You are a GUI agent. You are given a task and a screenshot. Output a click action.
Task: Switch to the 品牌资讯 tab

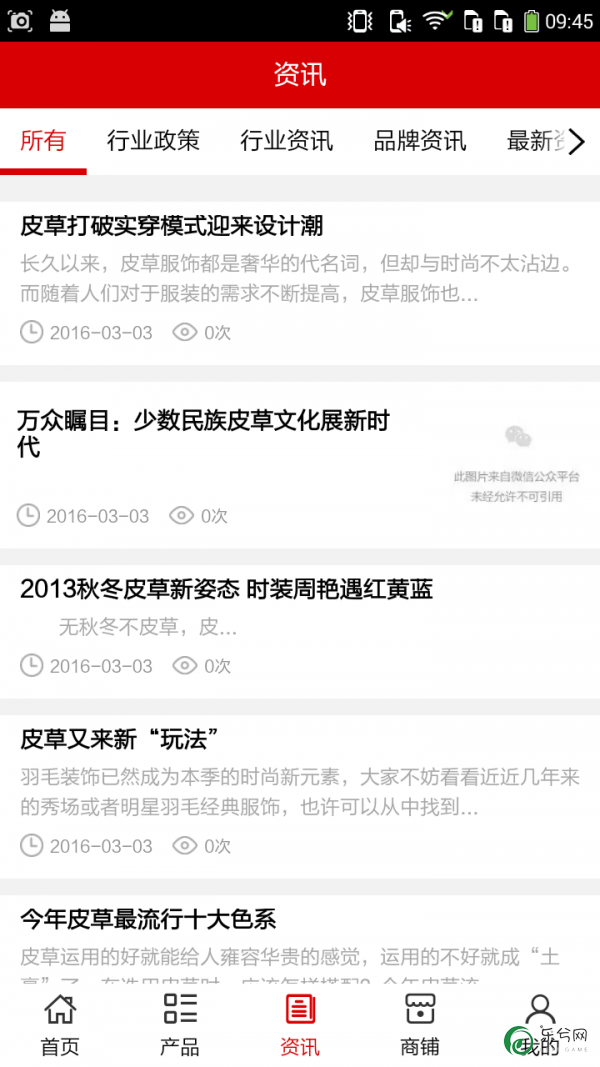point(420,142)
